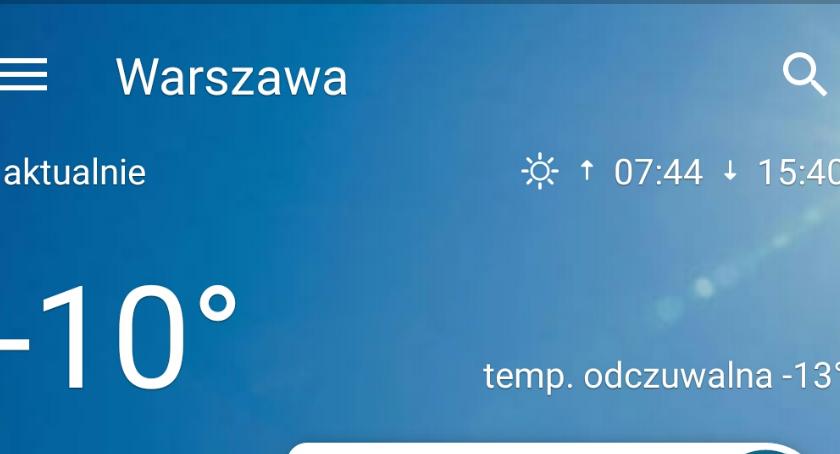Open the hamburger navigation menu
The width and height of the screenshot is (840, 454).
23,75
